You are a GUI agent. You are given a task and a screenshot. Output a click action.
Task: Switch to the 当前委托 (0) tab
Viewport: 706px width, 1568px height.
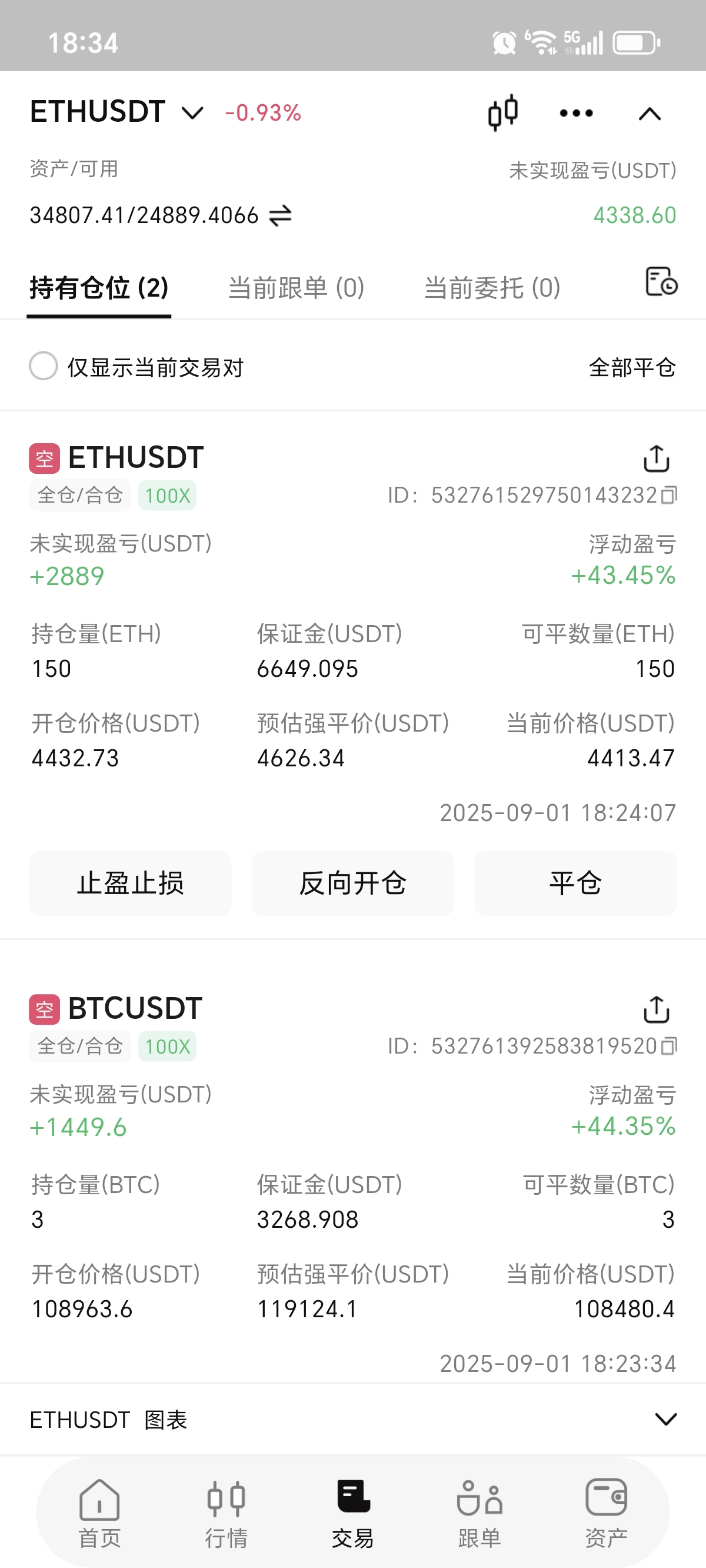[492, 287]
